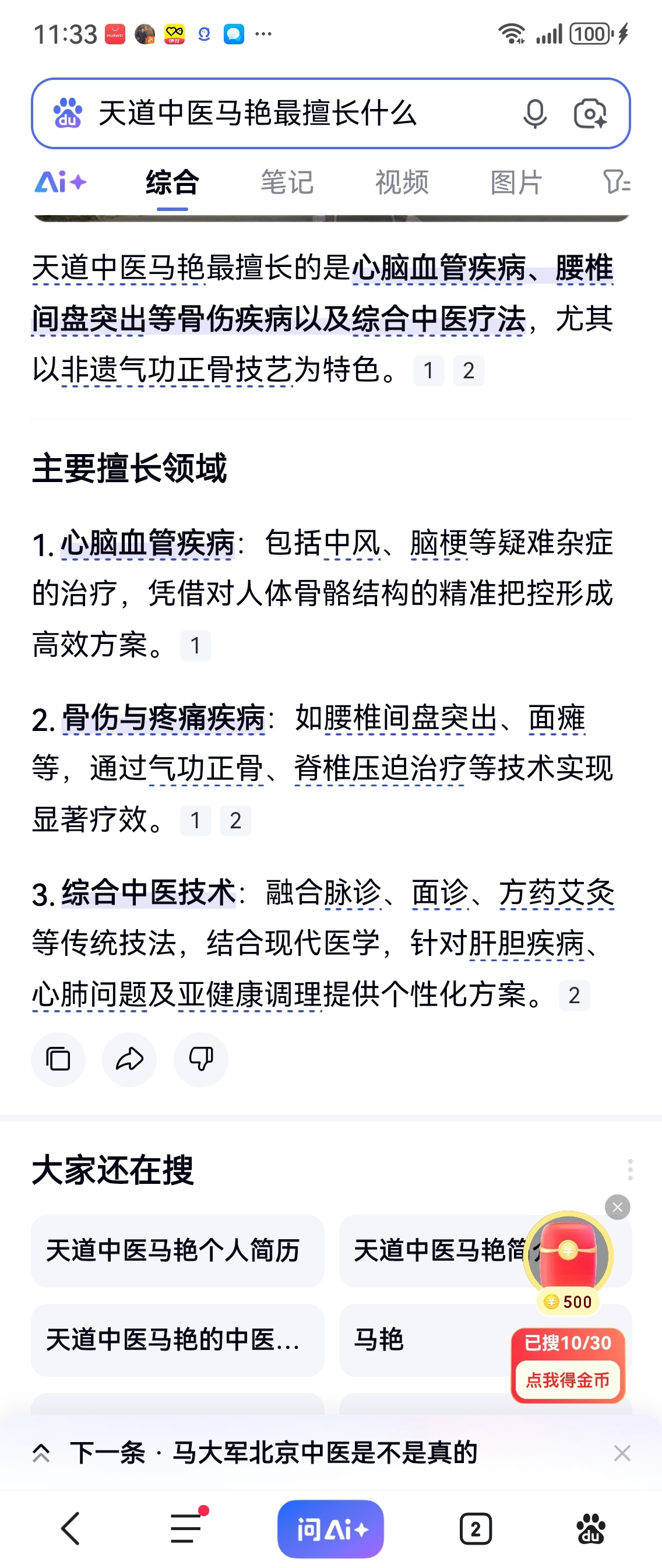662x1568 pixels.
Task: Switch to the Ai+ tab
Action: (x=60, y=182)
